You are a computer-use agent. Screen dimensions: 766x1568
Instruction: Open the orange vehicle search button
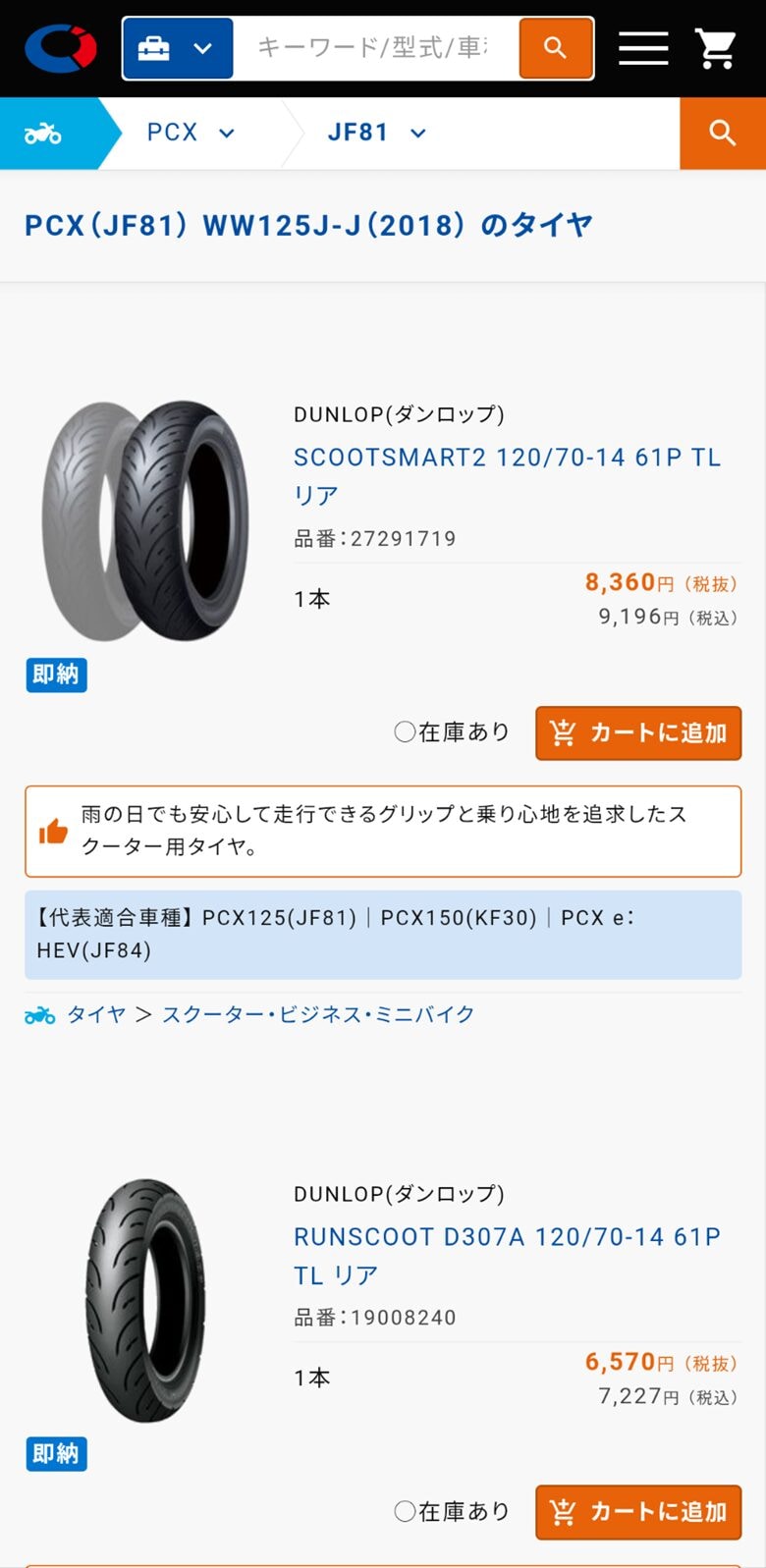(723, 134)
